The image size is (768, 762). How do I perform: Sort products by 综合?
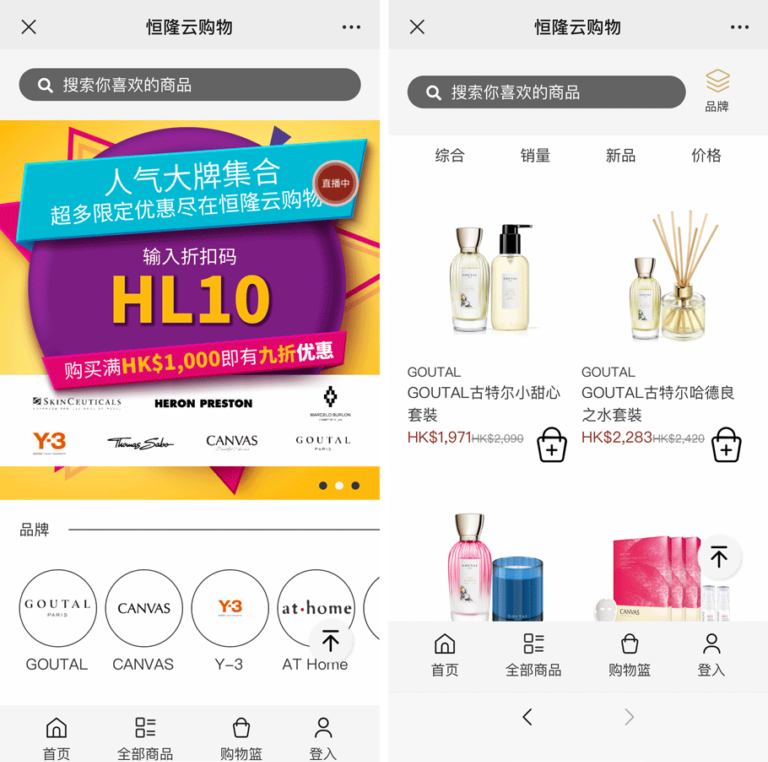(450, 155)
